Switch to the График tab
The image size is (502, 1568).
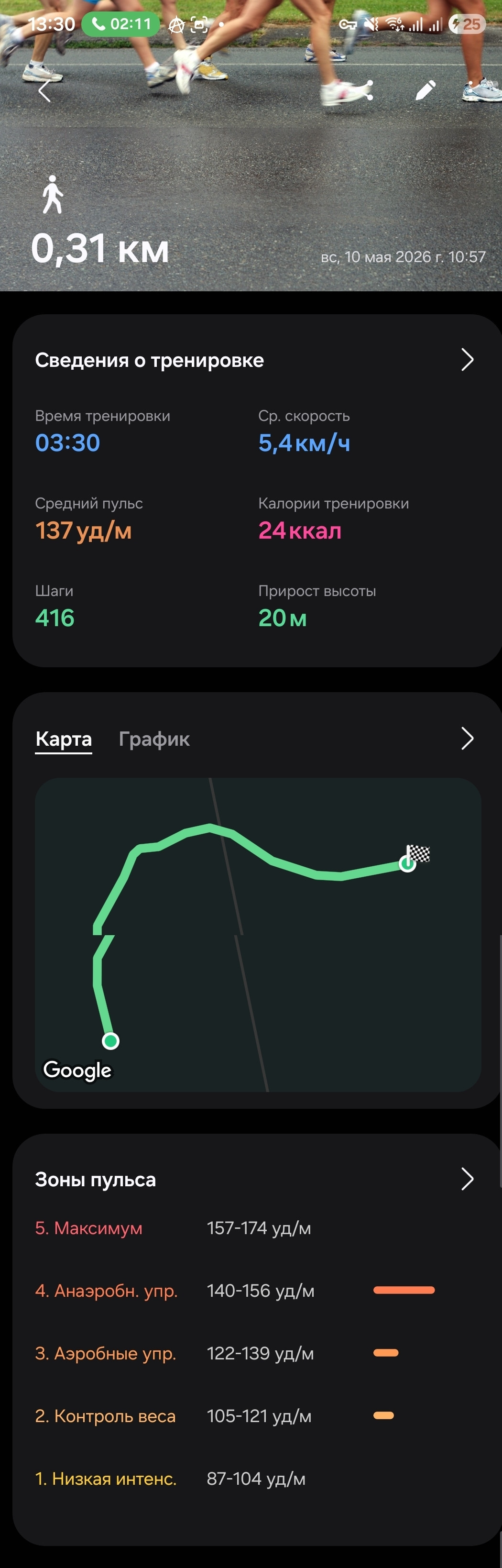[154, 739]
